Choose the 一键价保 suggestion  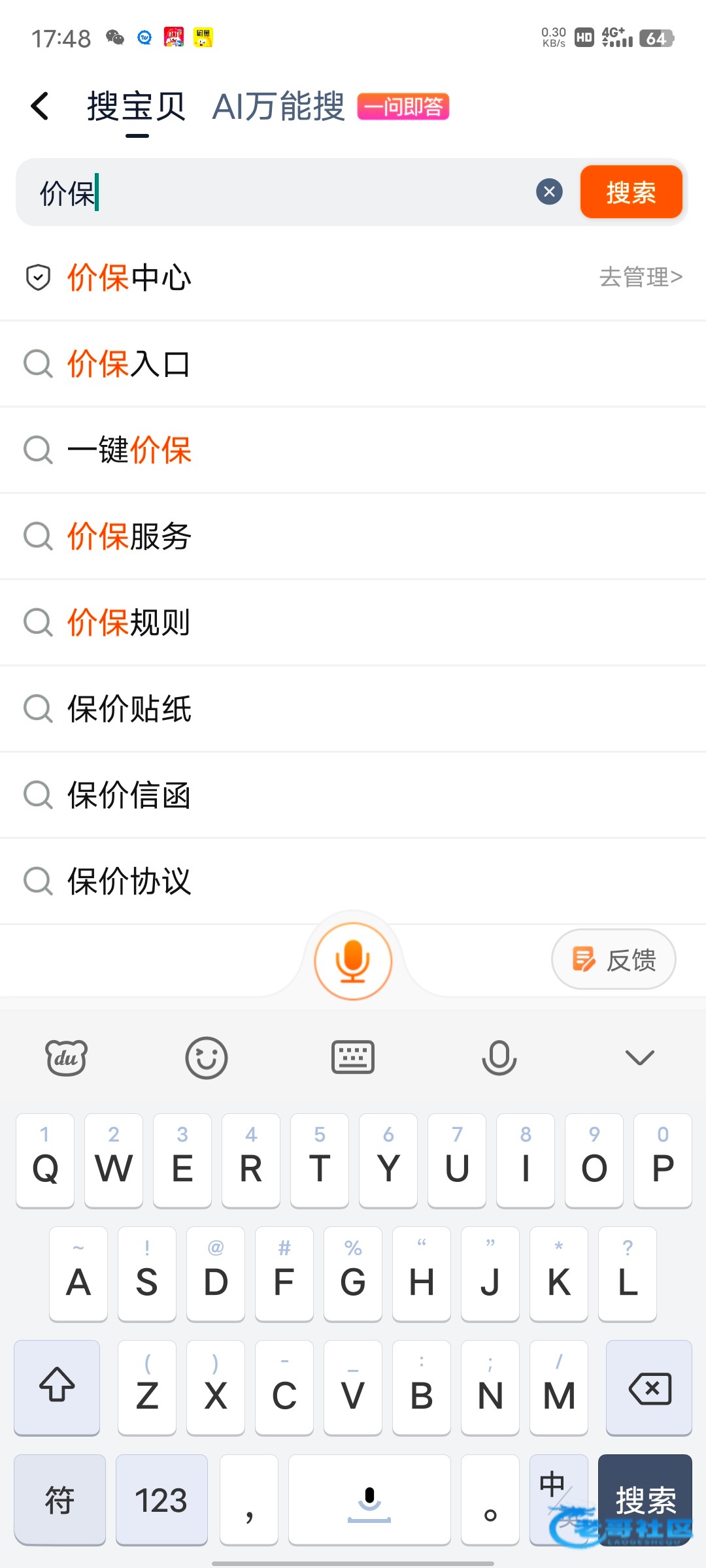[x=129, y=450]
